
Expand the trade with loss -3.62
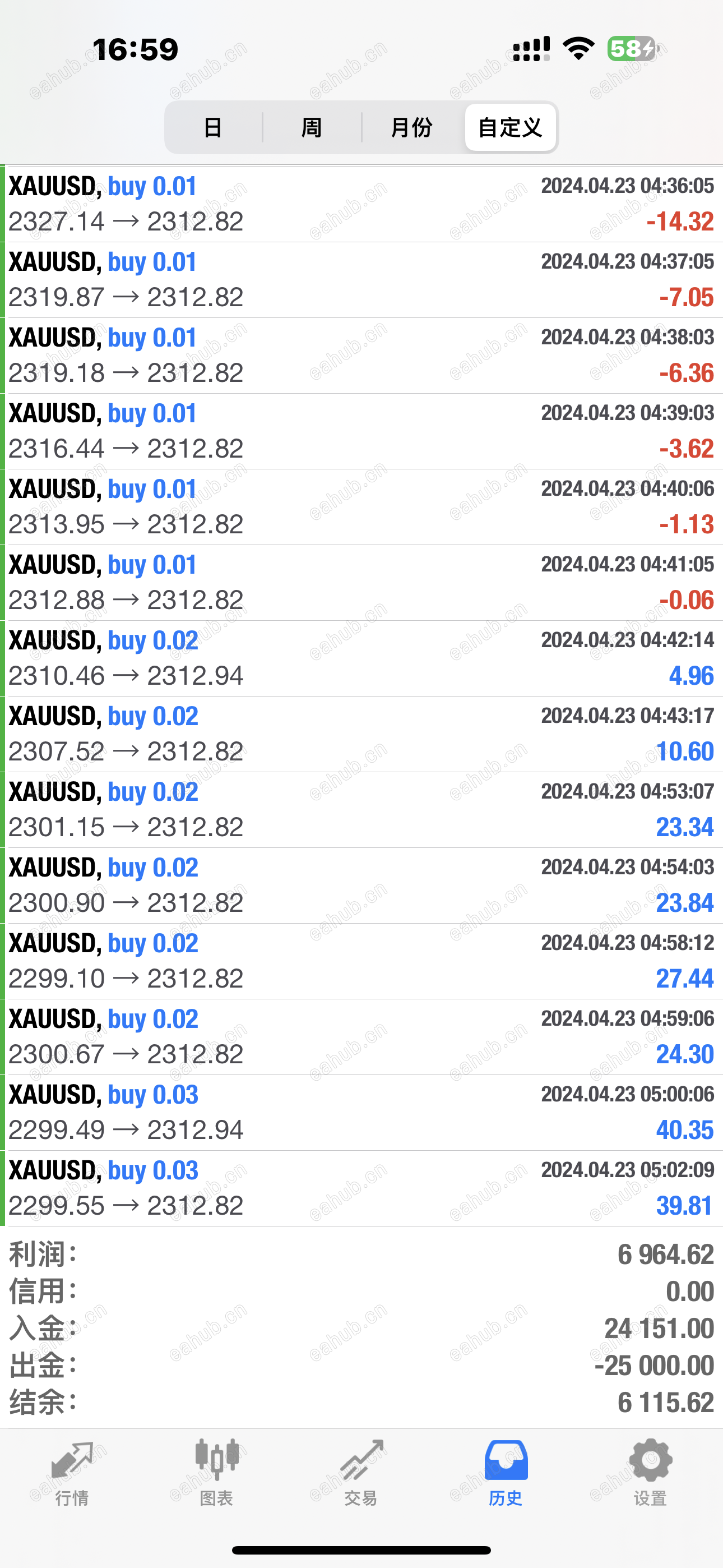point(361,431)
